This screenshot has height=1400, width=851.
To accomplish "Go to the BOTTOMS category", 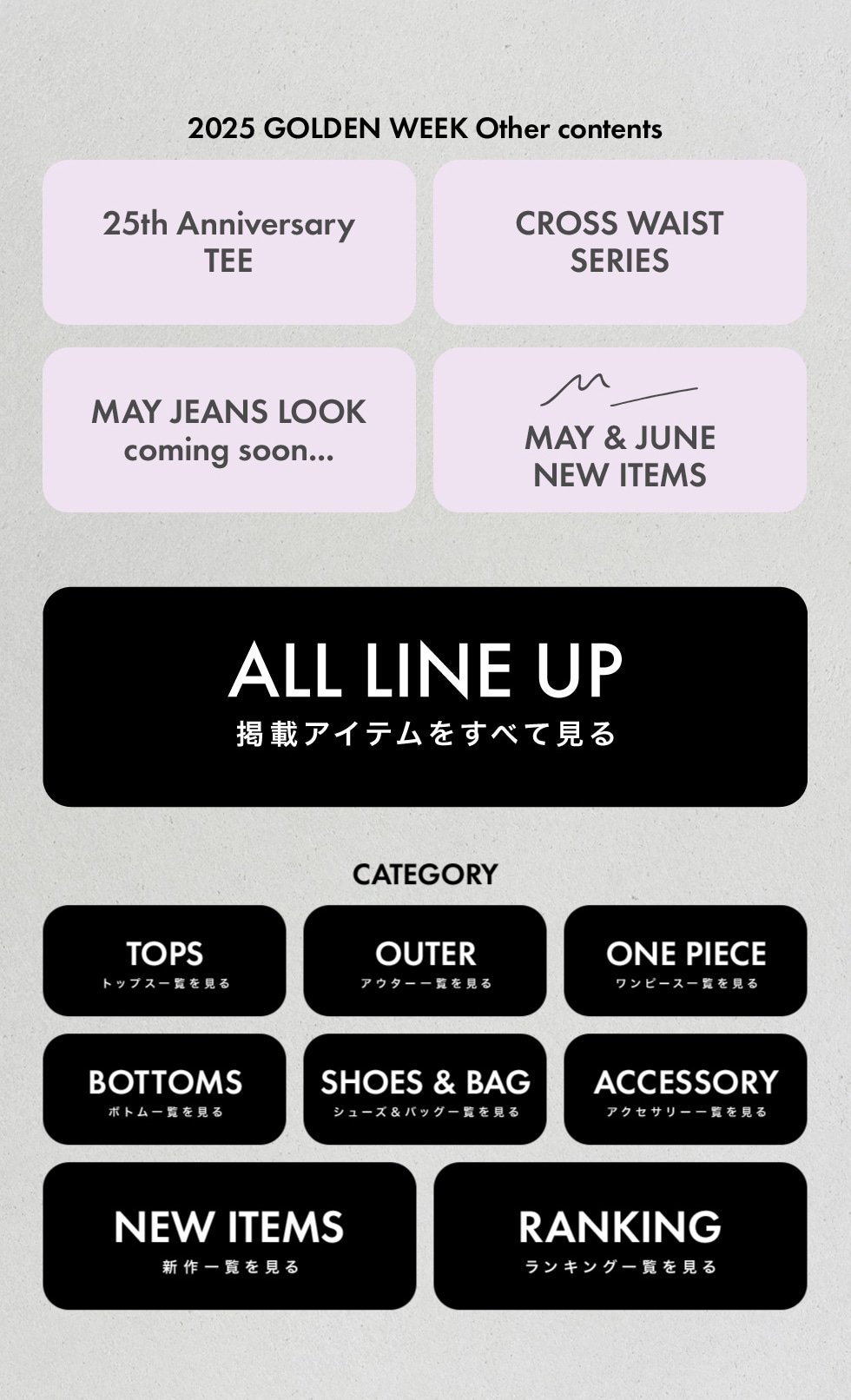I will click(x=164, y=1089).
